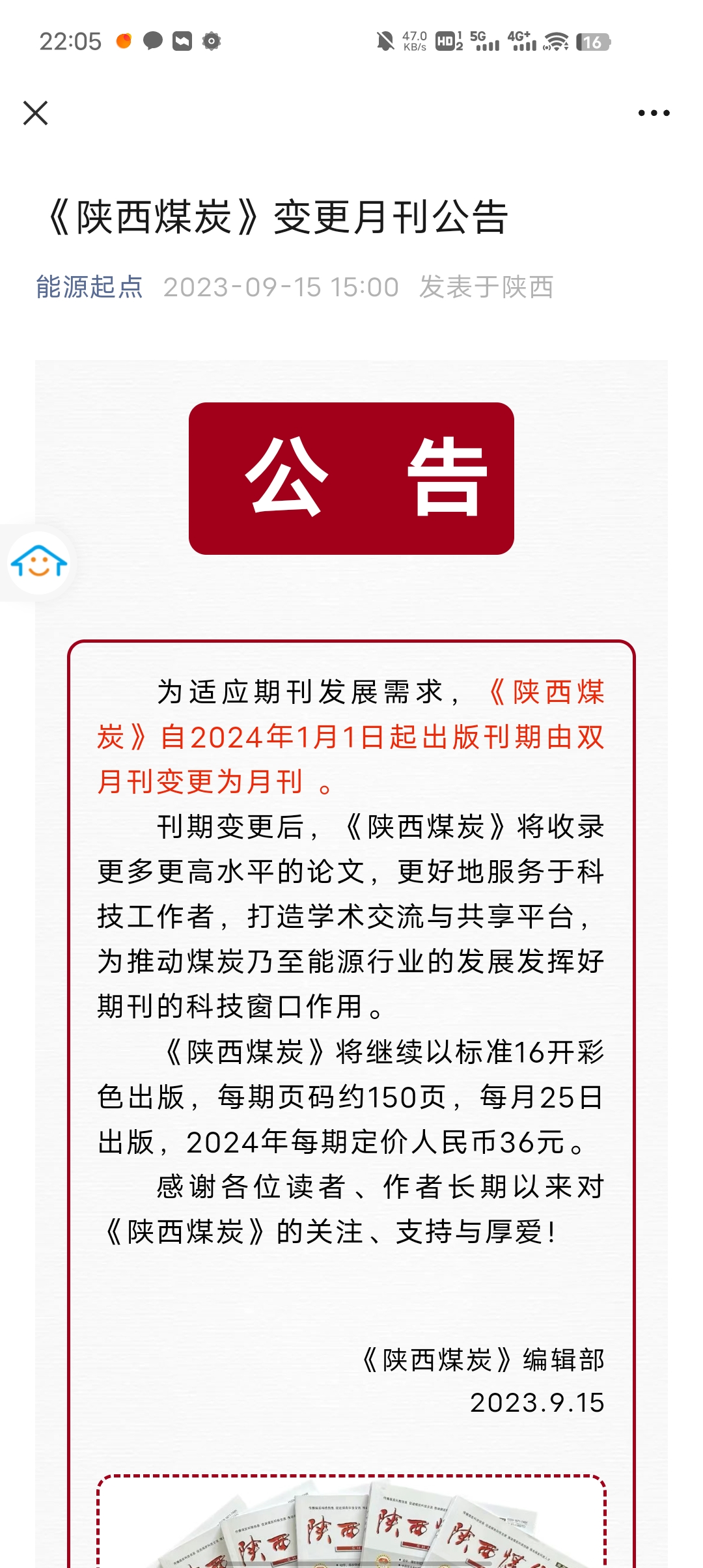This screenshot has width=703, height=1568.
Task: Open the three-dot overflow menu
Action: 654,113
